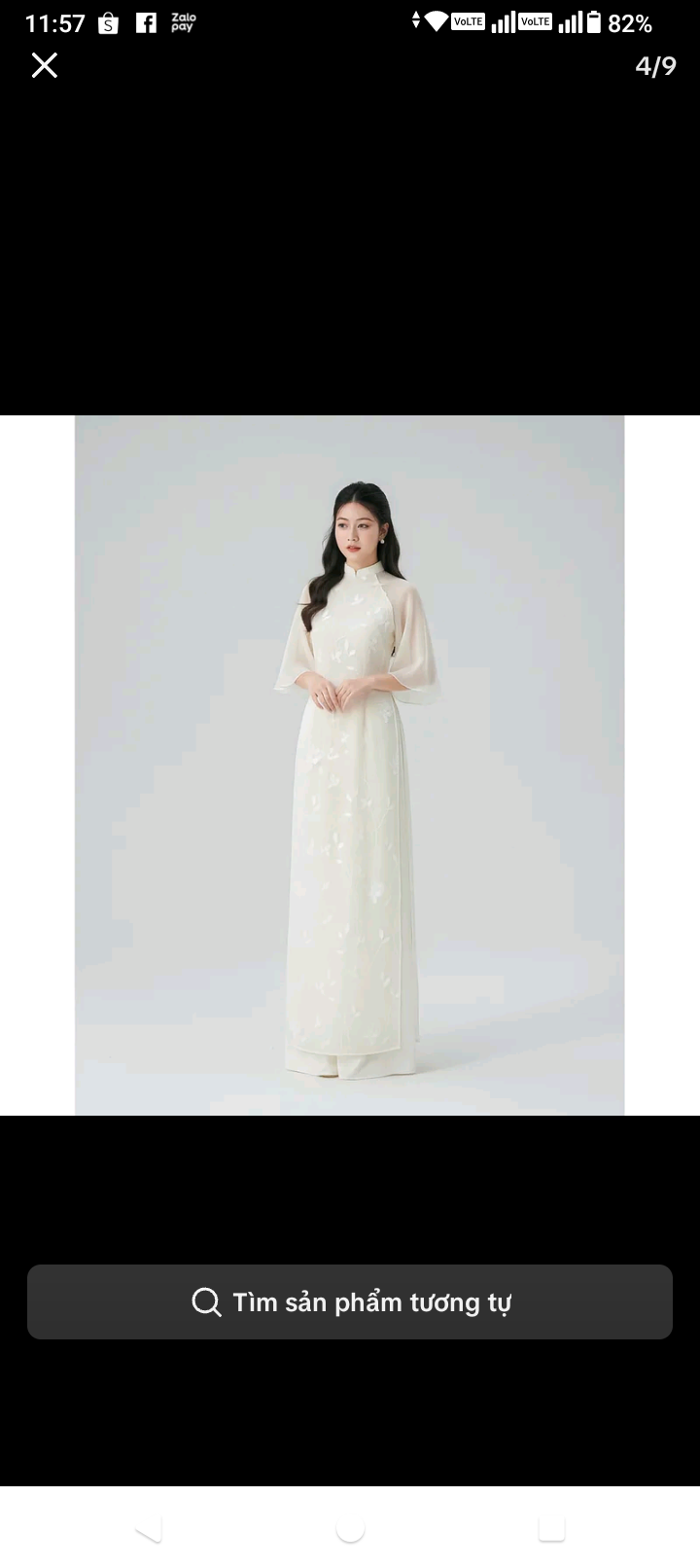700x1568 pixels.
Task: Open the recent apps view
Action: point(551,1529)
